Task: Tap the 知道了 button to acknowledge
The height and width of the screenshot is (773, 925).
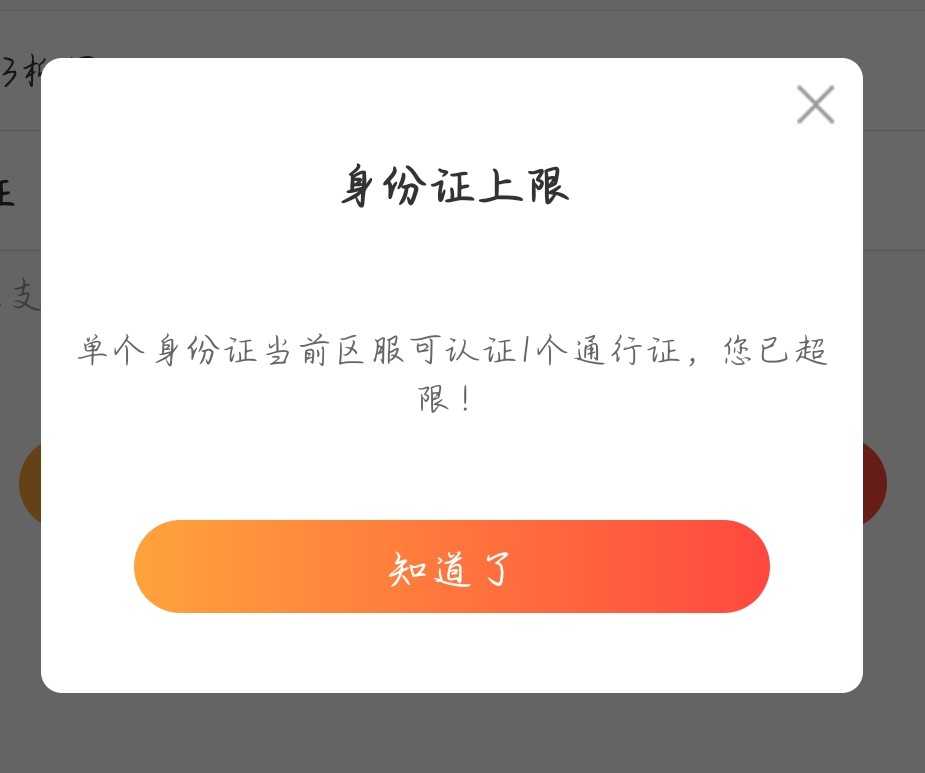Action: [451, 567]
